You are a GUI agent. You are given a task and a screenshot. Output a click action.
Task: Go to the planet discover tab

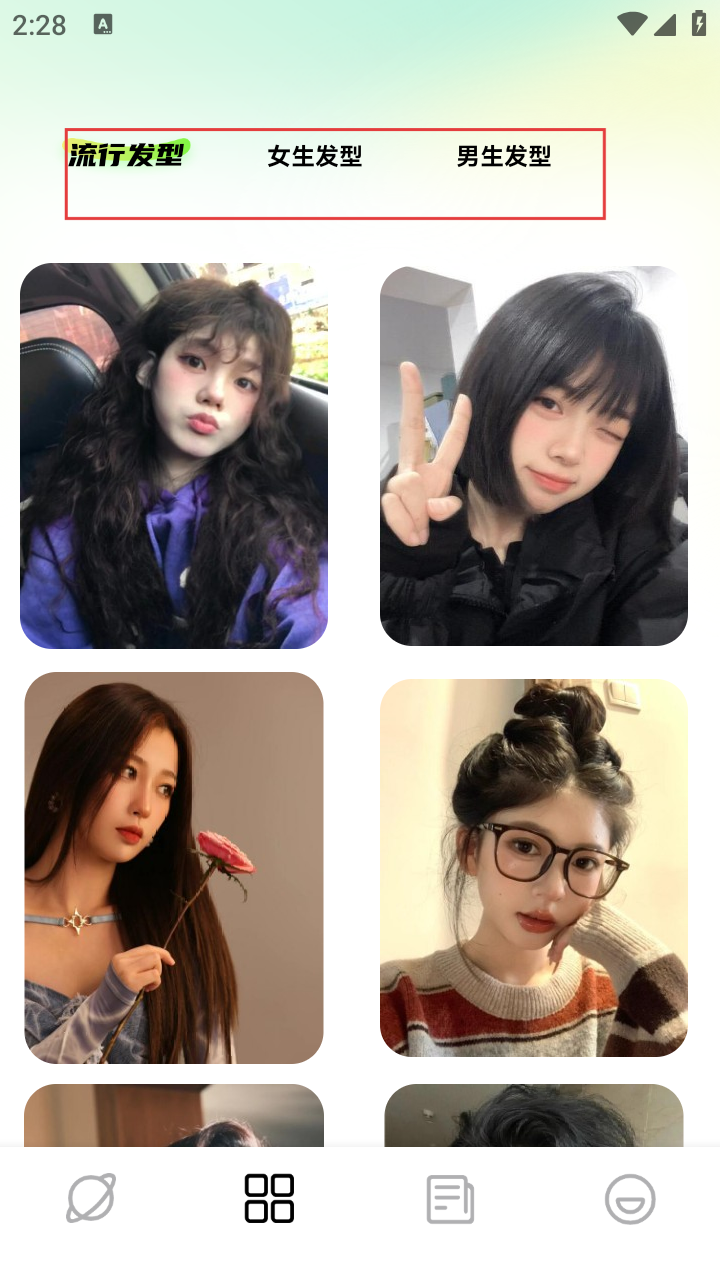[x=91, y=1198]
